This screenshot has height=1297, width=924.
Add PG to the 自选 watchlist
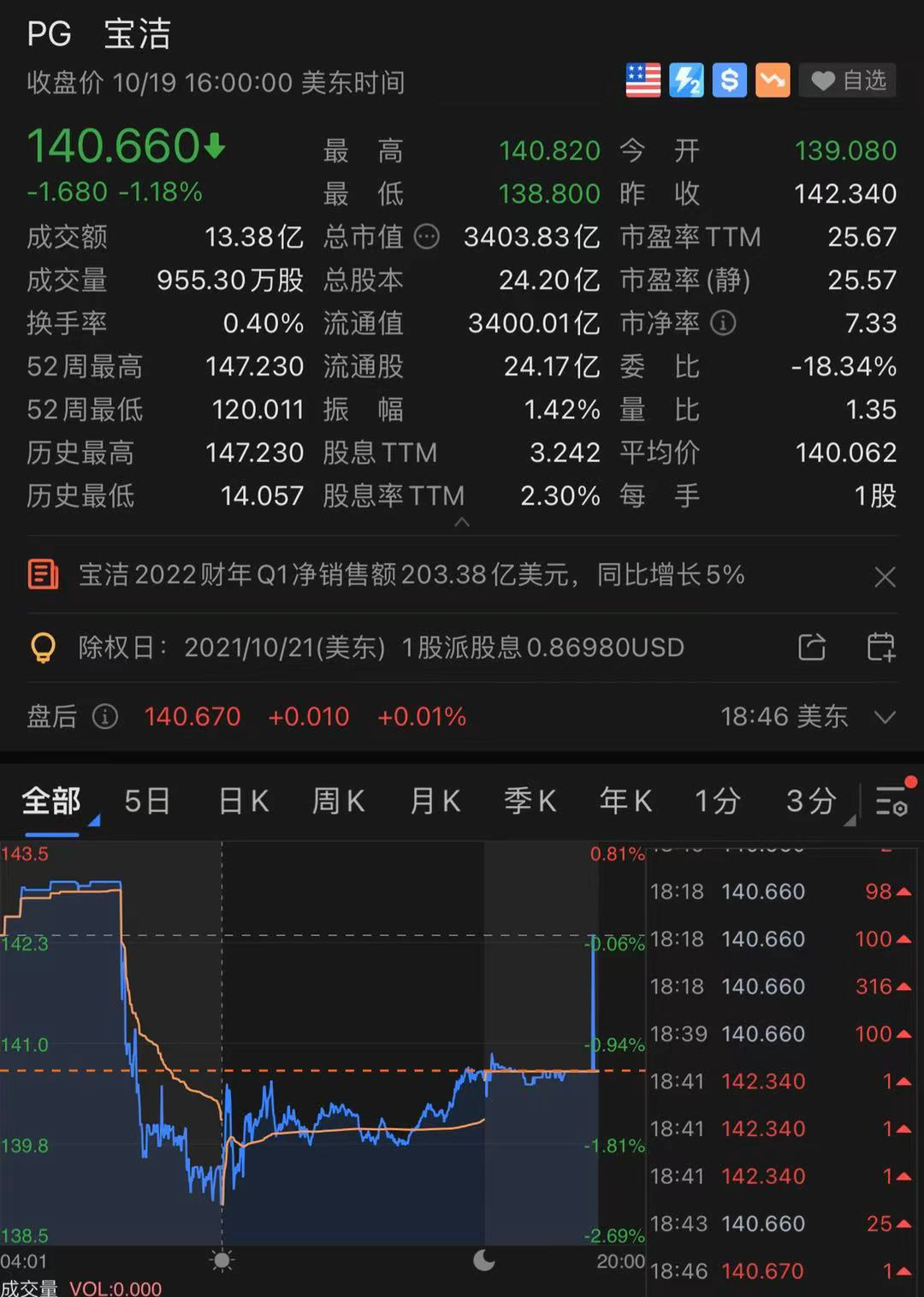click(x=848, y=81)
